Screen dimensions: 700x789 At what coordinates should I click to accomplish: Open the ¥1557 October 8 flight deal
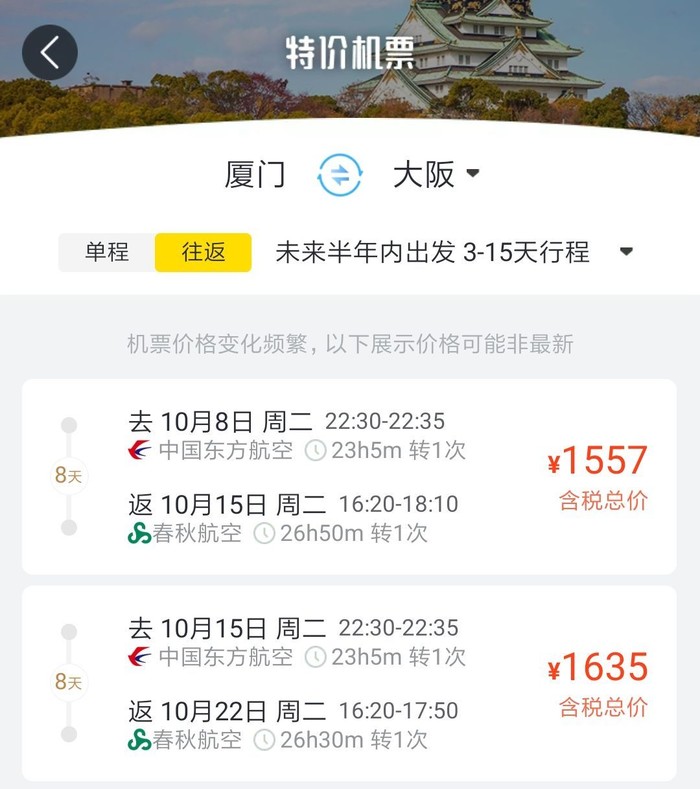click(x=349, y=476)
